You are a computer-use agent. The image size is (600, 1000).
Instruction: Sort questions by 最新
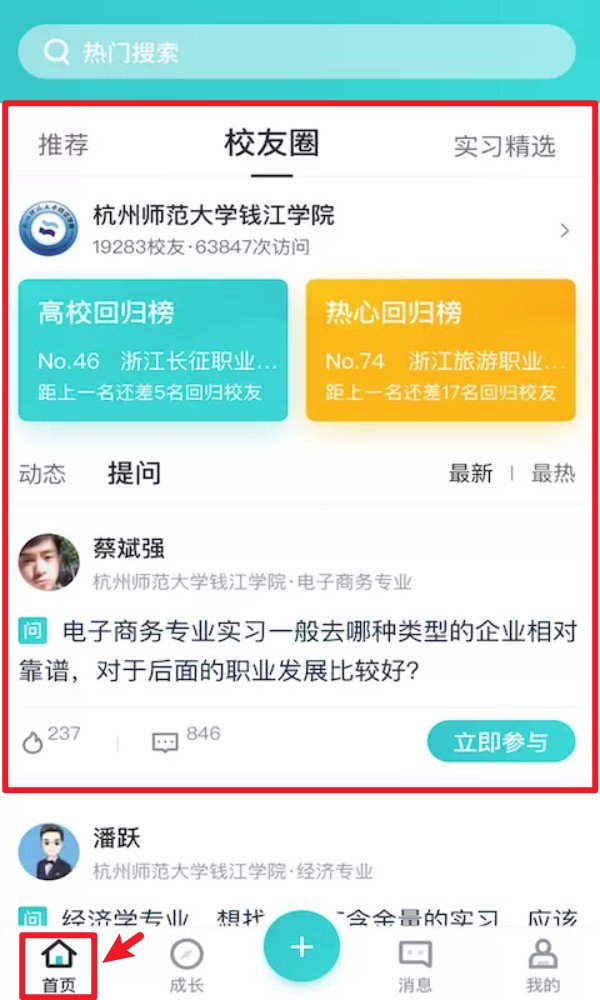tap(470, 474)
